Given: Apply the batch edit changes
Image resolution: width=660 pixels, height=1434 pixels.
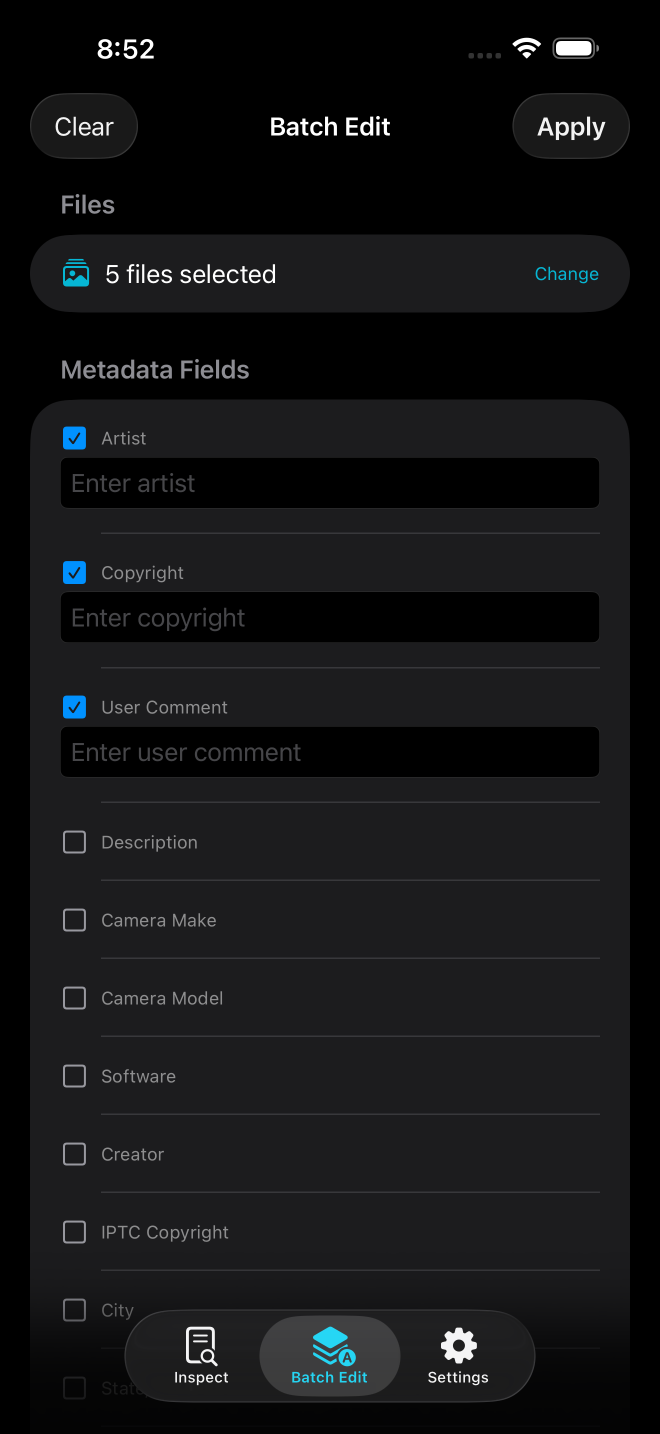Looking at the screenshot, I should click(x=571, y=127).
